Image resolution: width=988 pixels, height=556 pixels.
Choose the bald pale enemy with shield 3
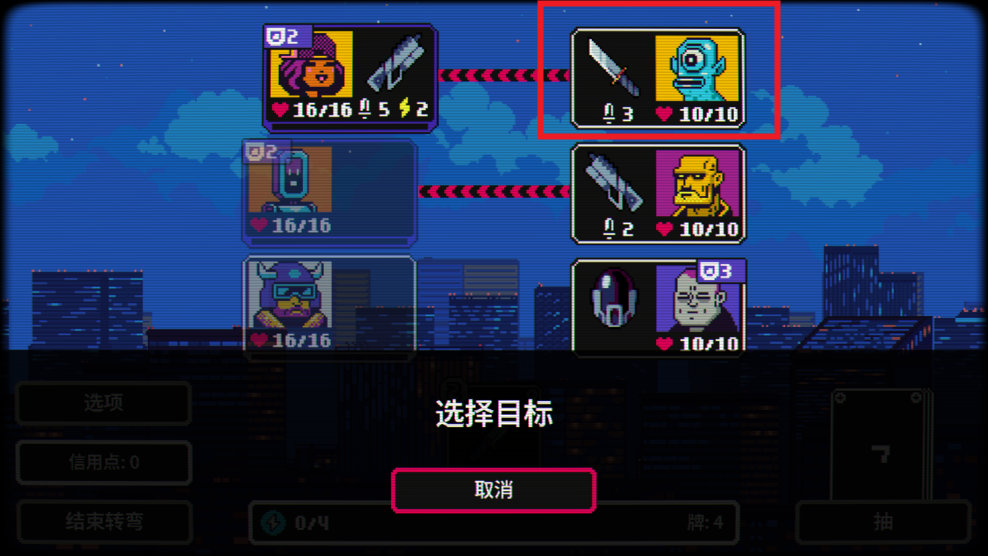pyautogui.click(x=658, y=307)
